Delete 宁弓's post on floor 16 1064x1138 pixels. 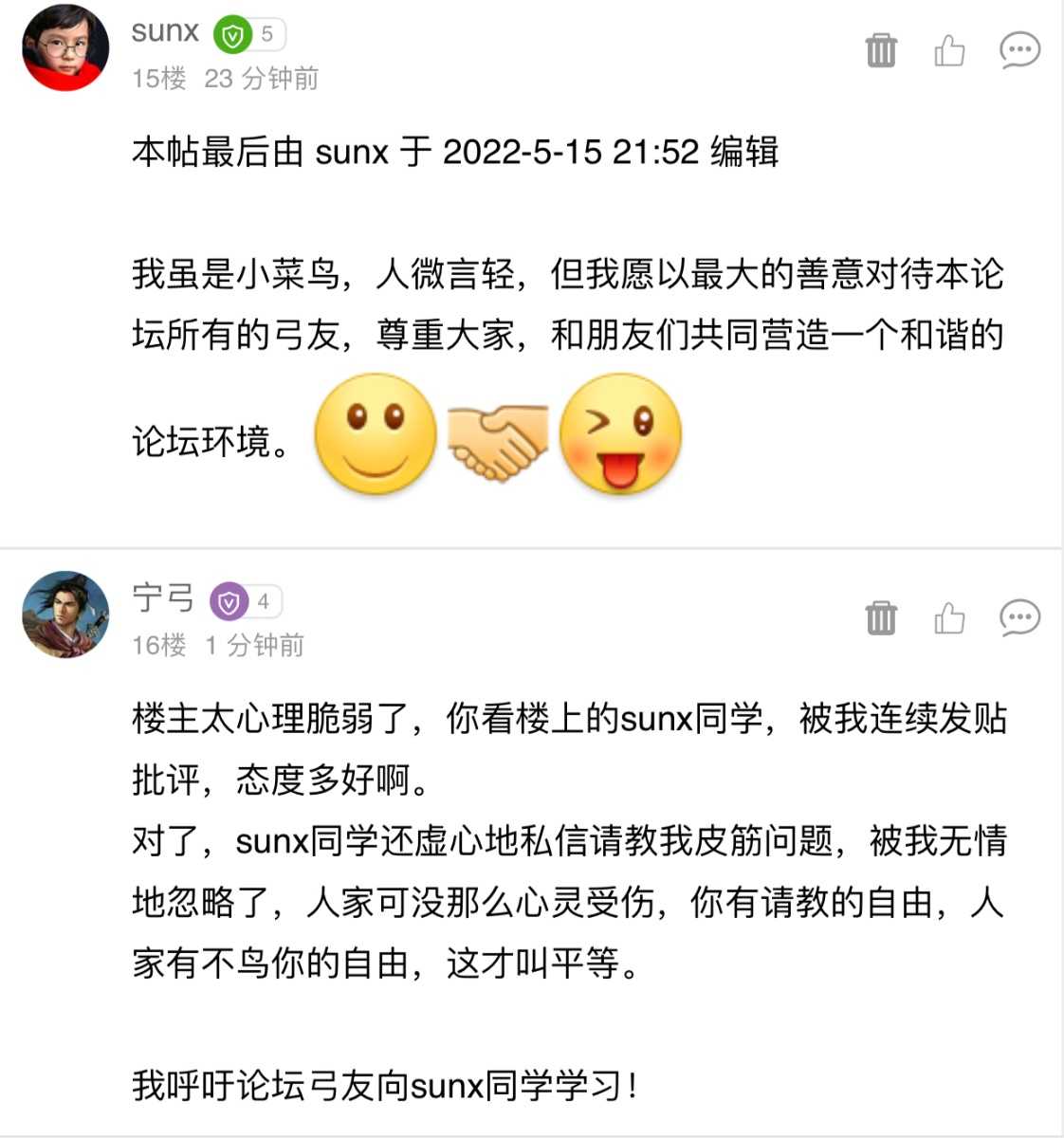(x=880, y=617)
